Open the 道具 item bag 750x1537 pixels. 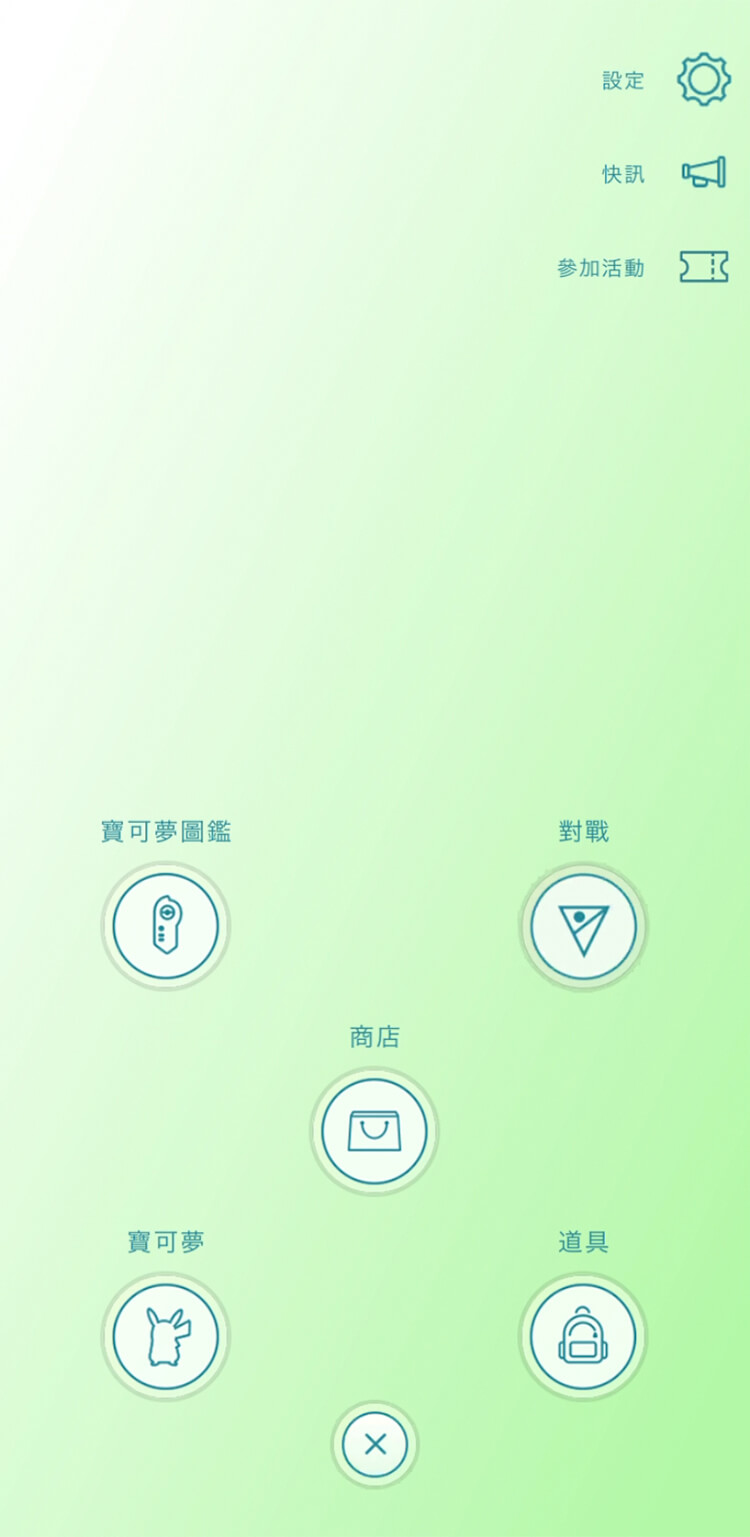pyautogui.click(x=583, y=1336)
